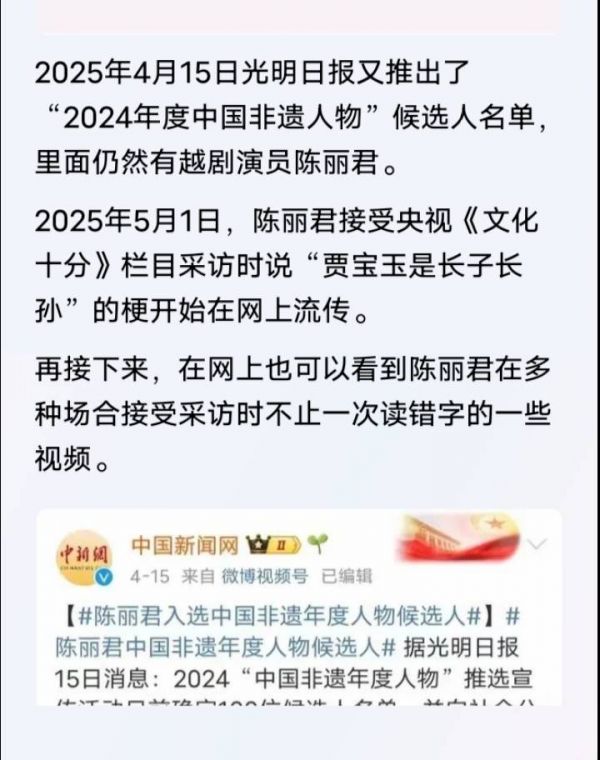Image resolution: width=600 pixels, height=760 pixels.
Task: Open the embedded 中国新闻网 Weibo post image
Action: (299, 607)
